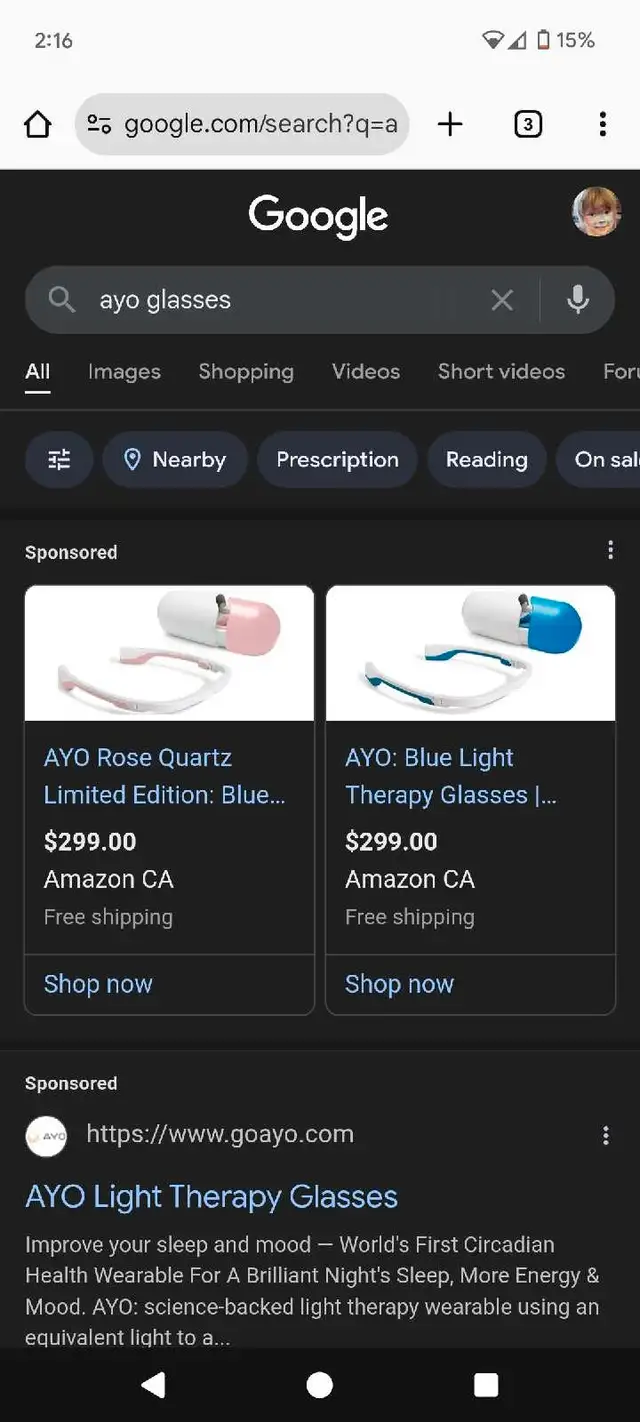This screenshot has height=1422, width=640.
Task: Open a new browser tab
Action: click(451, 124)
